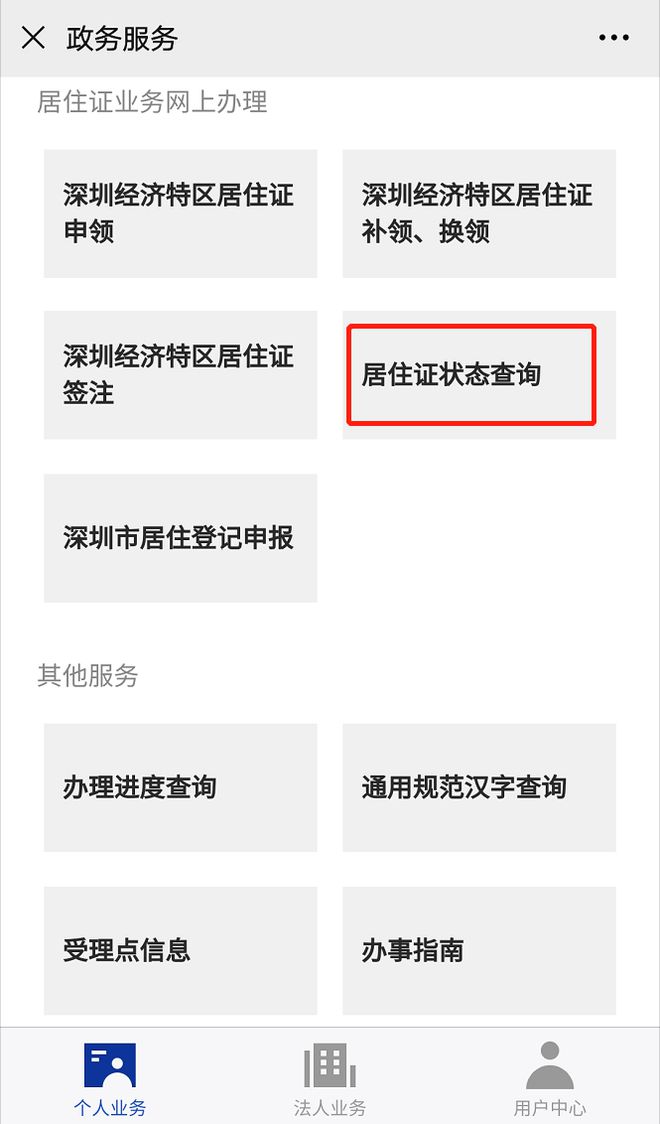Image resolution: width=660 pixels, height=1124 pixels.
Task: Close the 政务服务 page
Action: tap(34, 38)
